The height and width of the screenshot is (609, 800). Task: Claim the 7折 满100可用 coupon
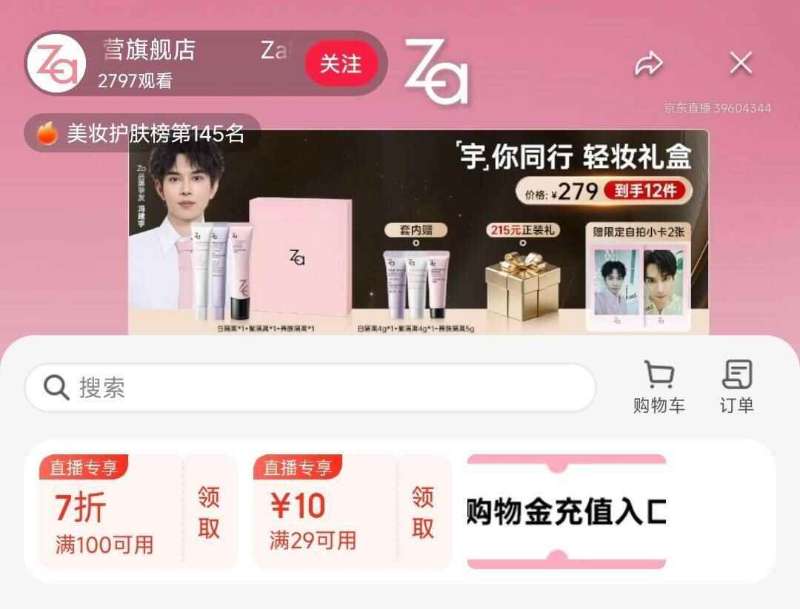(x=209, y=512)
